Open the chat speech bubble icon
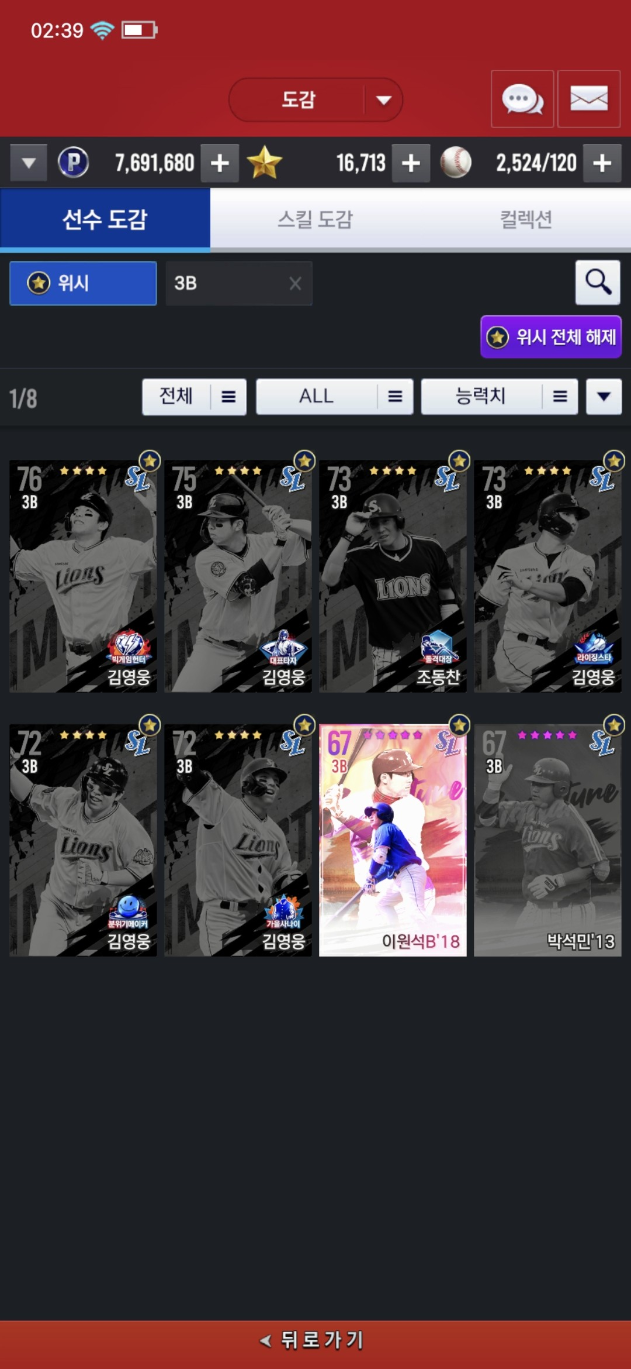The image size is (631, 1369). (x=522, y=99)
